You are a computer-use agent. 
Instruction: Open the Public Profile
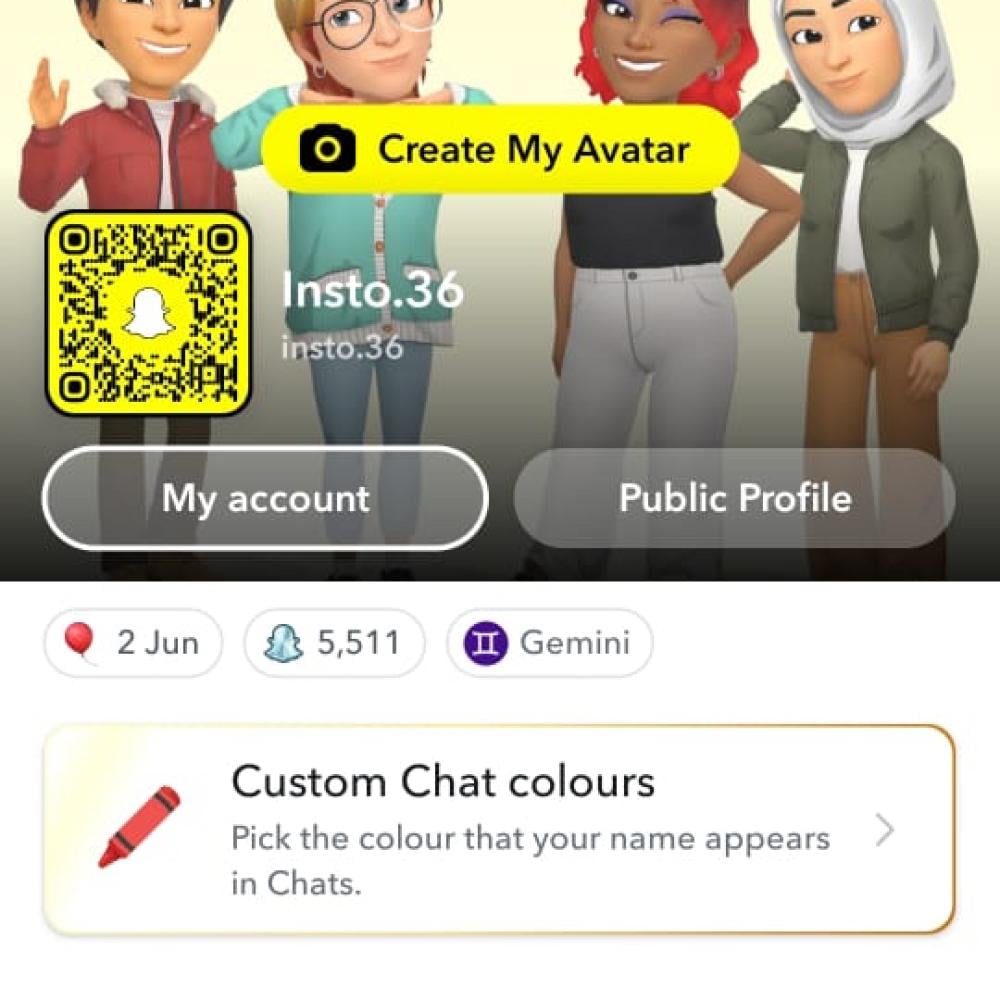coord(735,498)
